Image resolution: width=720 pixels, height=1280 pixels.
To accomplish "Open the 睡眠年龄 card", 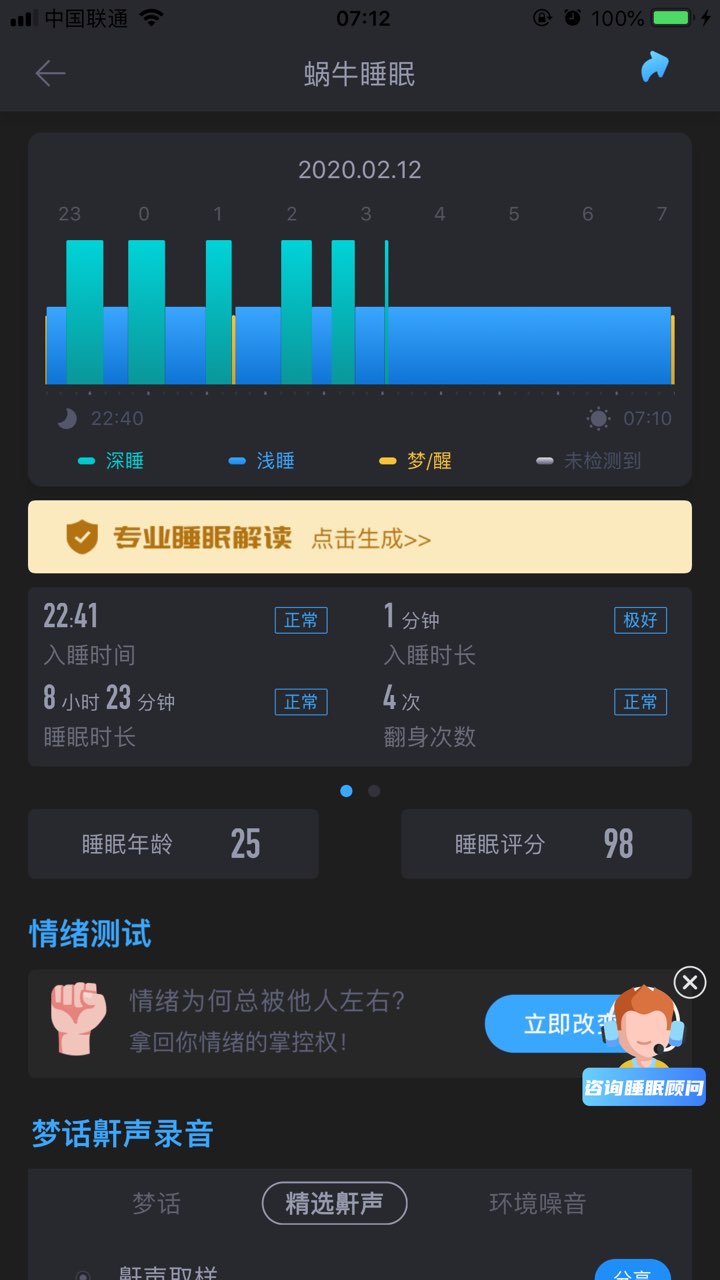I will pos(173,844).
